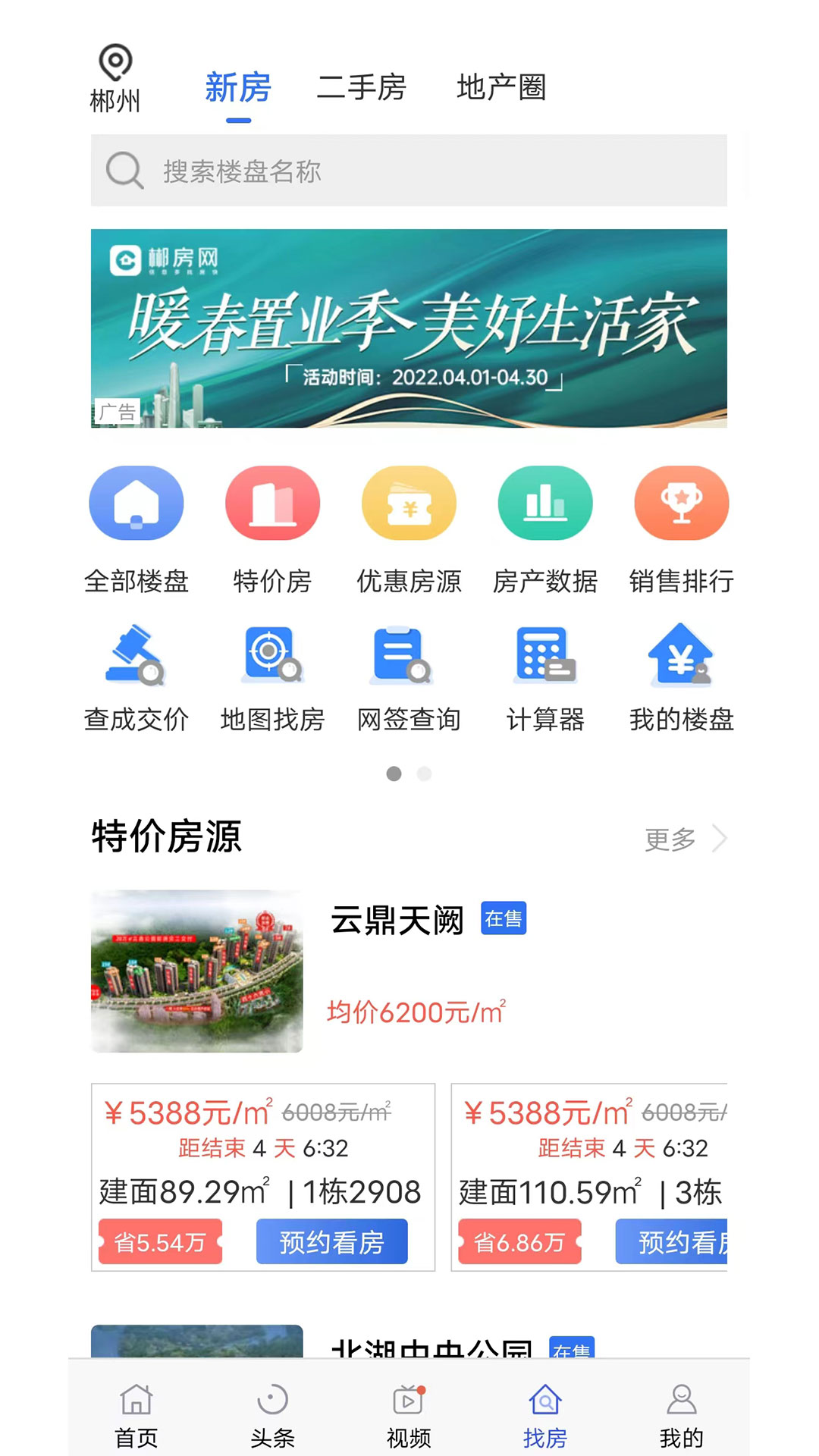Switch to the 地产圈 tab
The height and width of the screenshot is (1456, 819).
(x=501, y=87)
